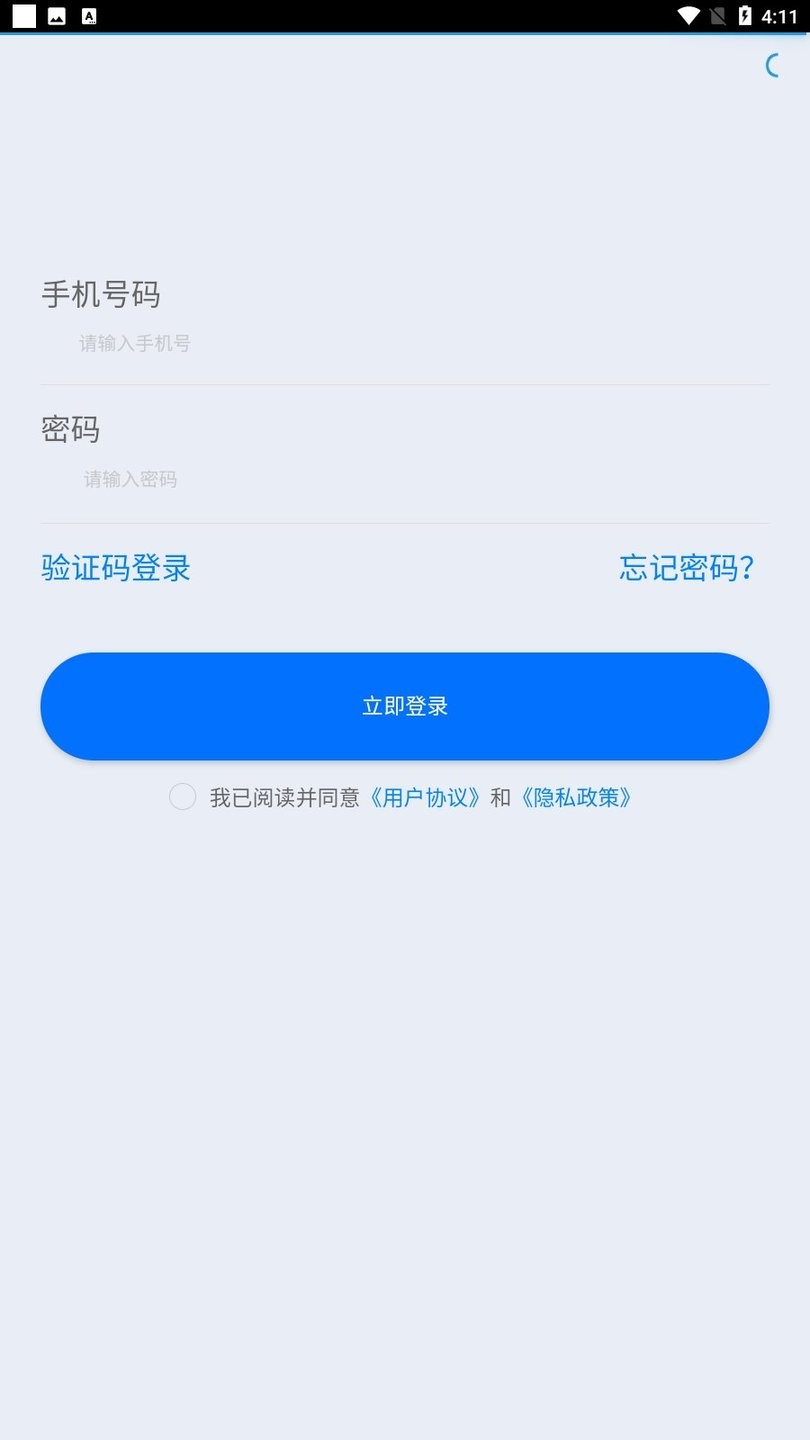810x1440 pixels.
Task: Click the image notification icon in status bar
Action: point(55,15)
